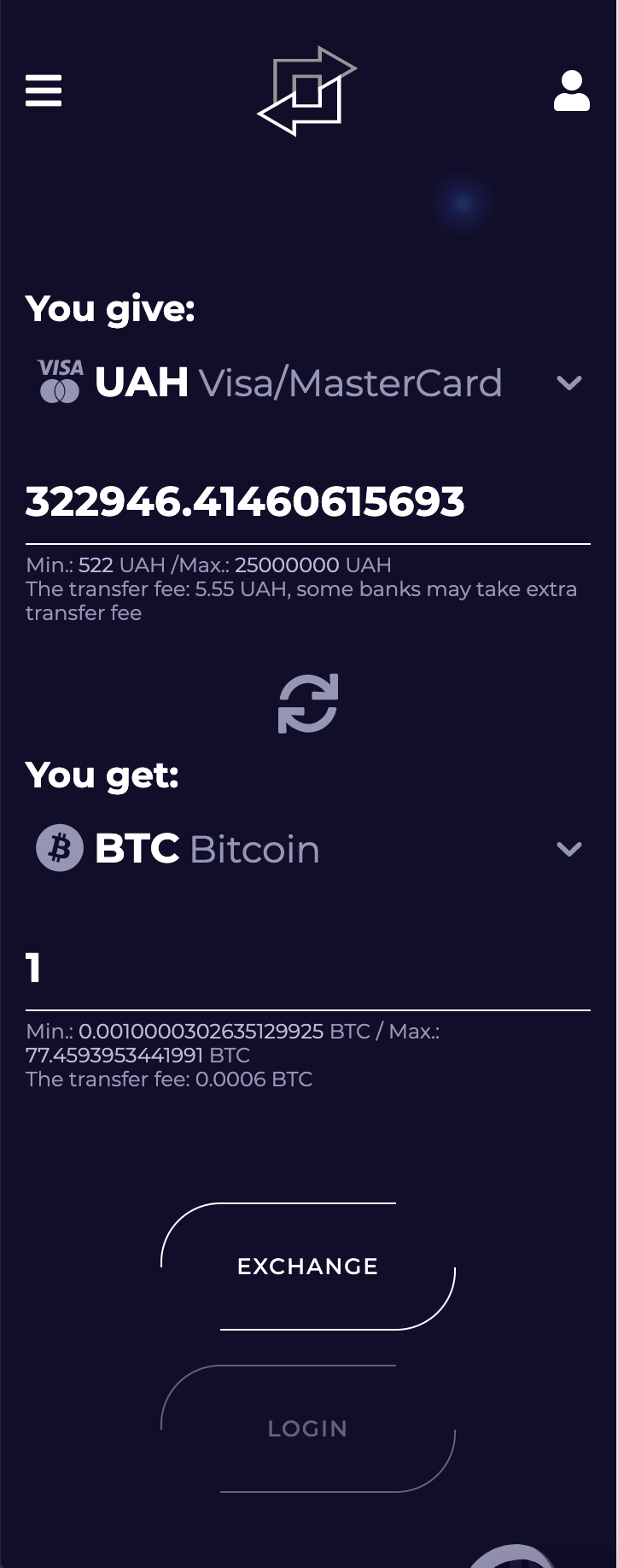This screenshot has height=1568, width=618.
Task: Tap the Exchange button
Action: click(307, 1266)
